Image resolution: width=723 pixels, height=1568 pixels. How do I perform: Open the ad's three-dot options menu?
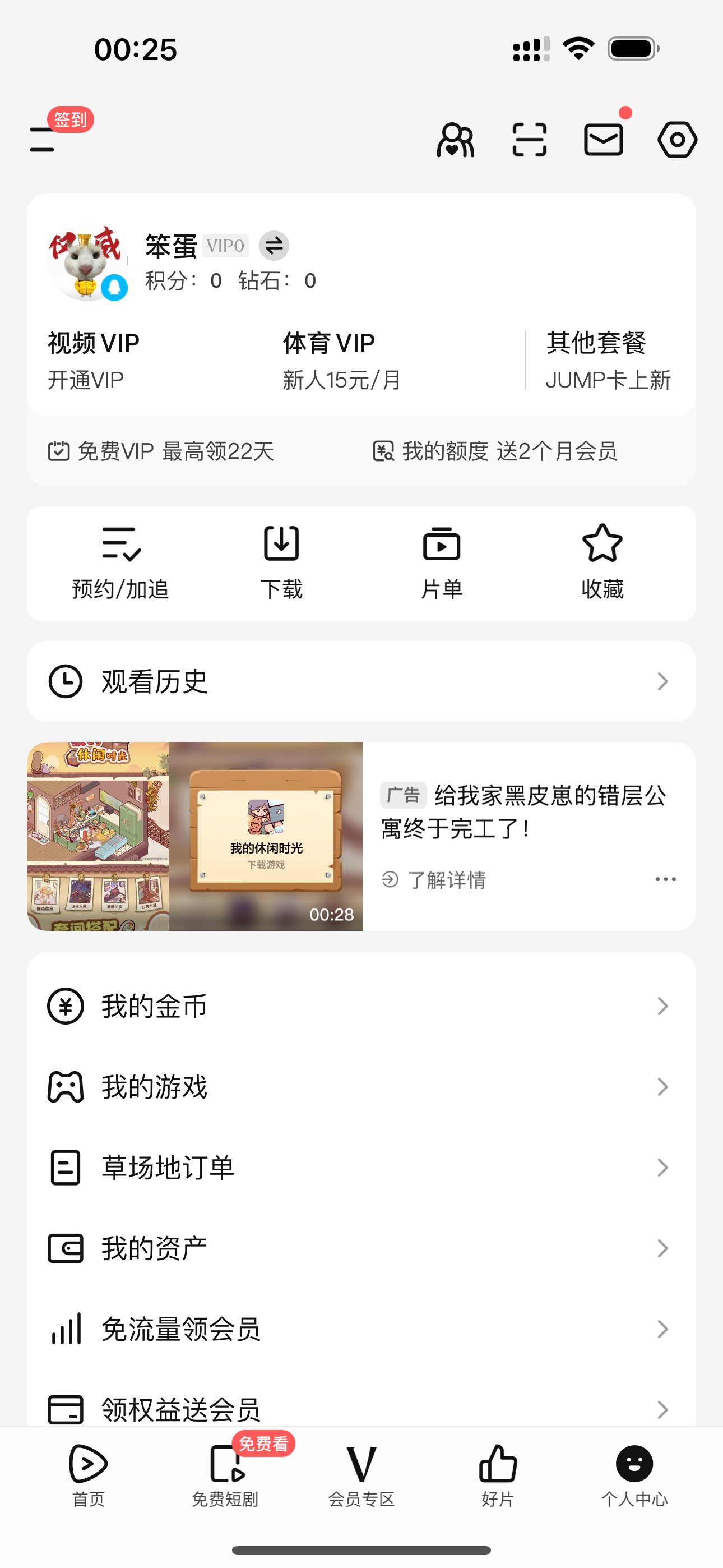click(665, 879)
